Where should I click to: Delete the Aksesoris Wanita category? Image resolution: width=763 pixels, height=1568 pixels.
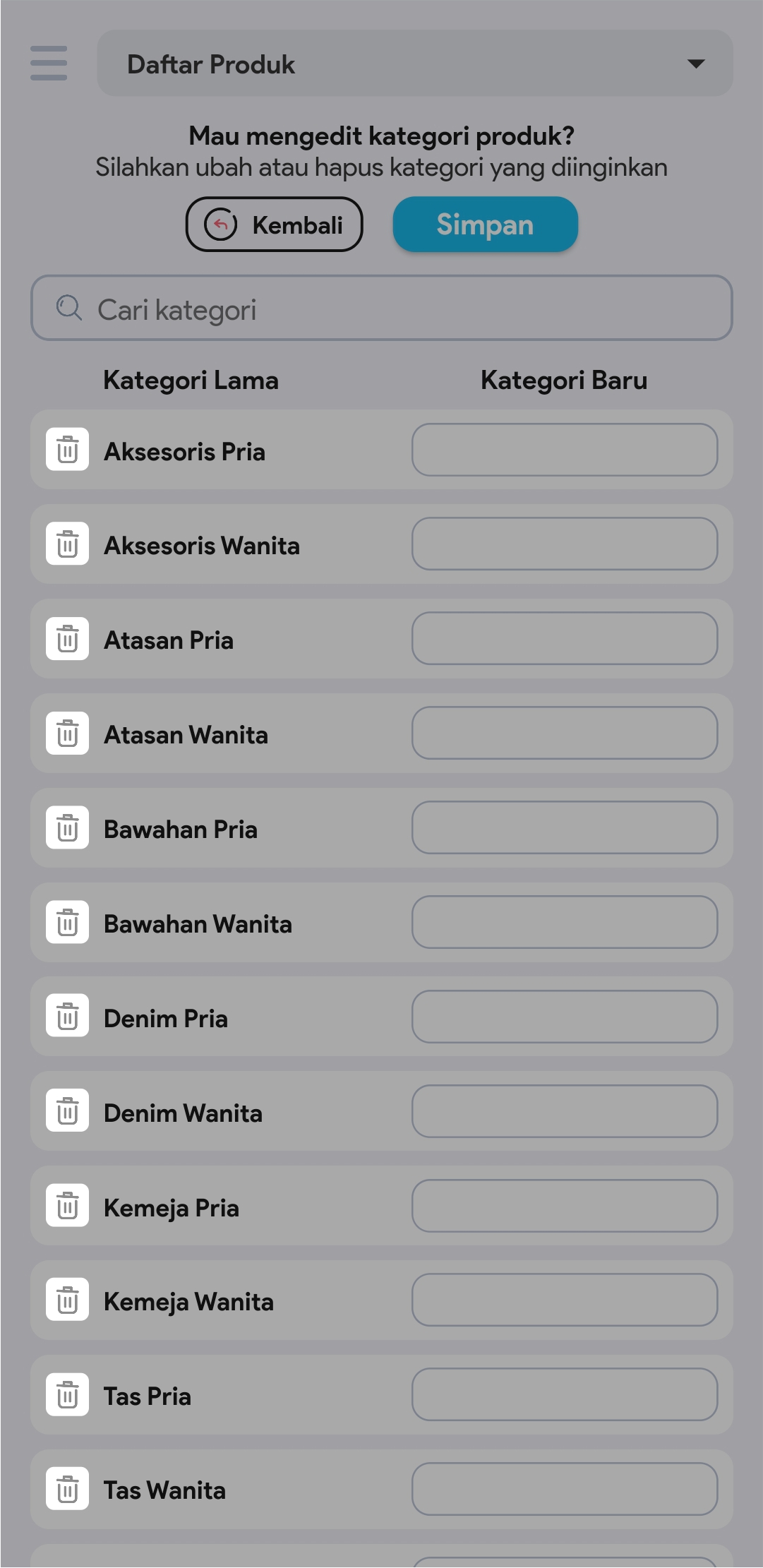(x=67, y=544)
